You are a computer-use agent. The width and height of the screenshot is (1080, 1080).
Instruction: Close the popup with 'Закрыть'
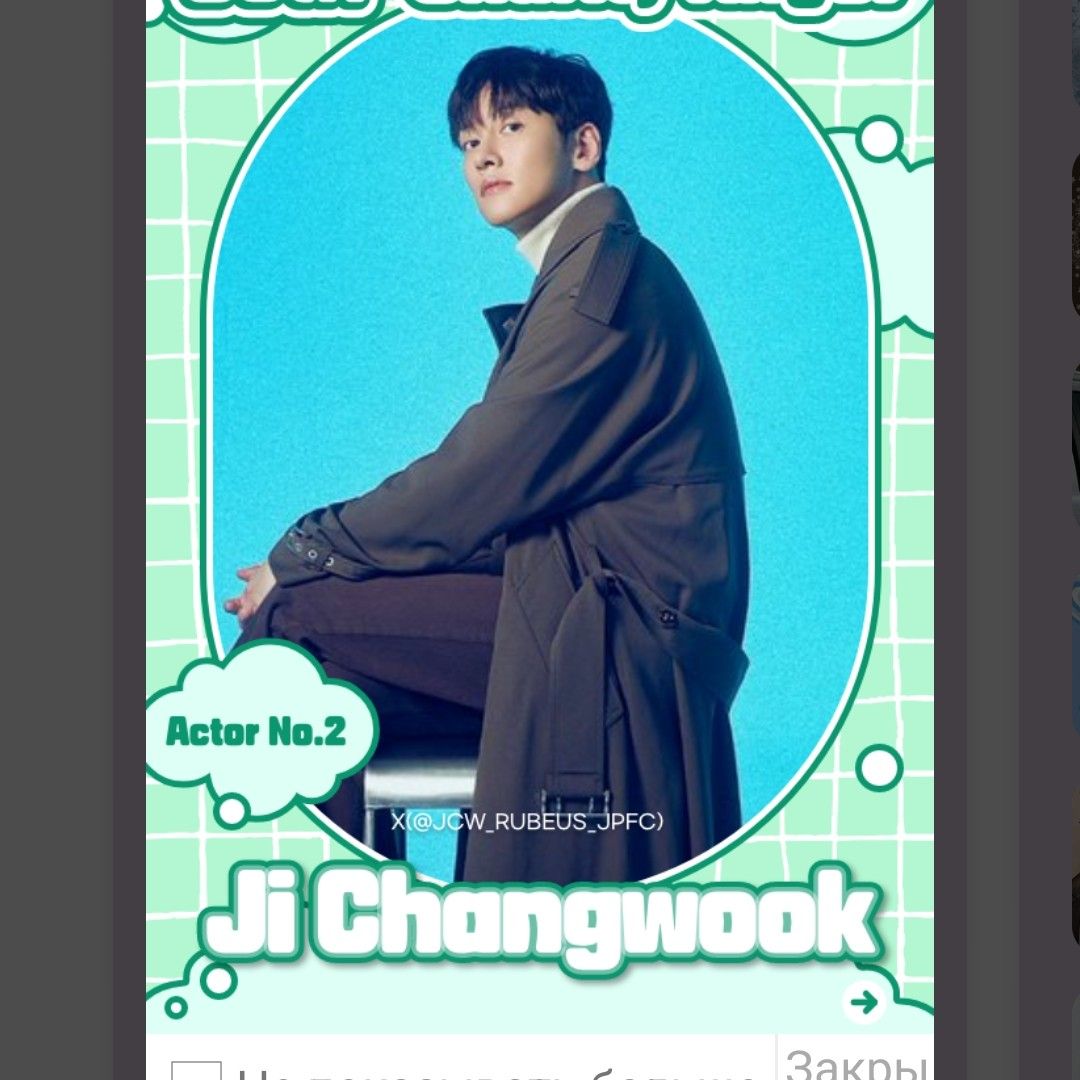pyautogui.click(x=856, y=1062)
